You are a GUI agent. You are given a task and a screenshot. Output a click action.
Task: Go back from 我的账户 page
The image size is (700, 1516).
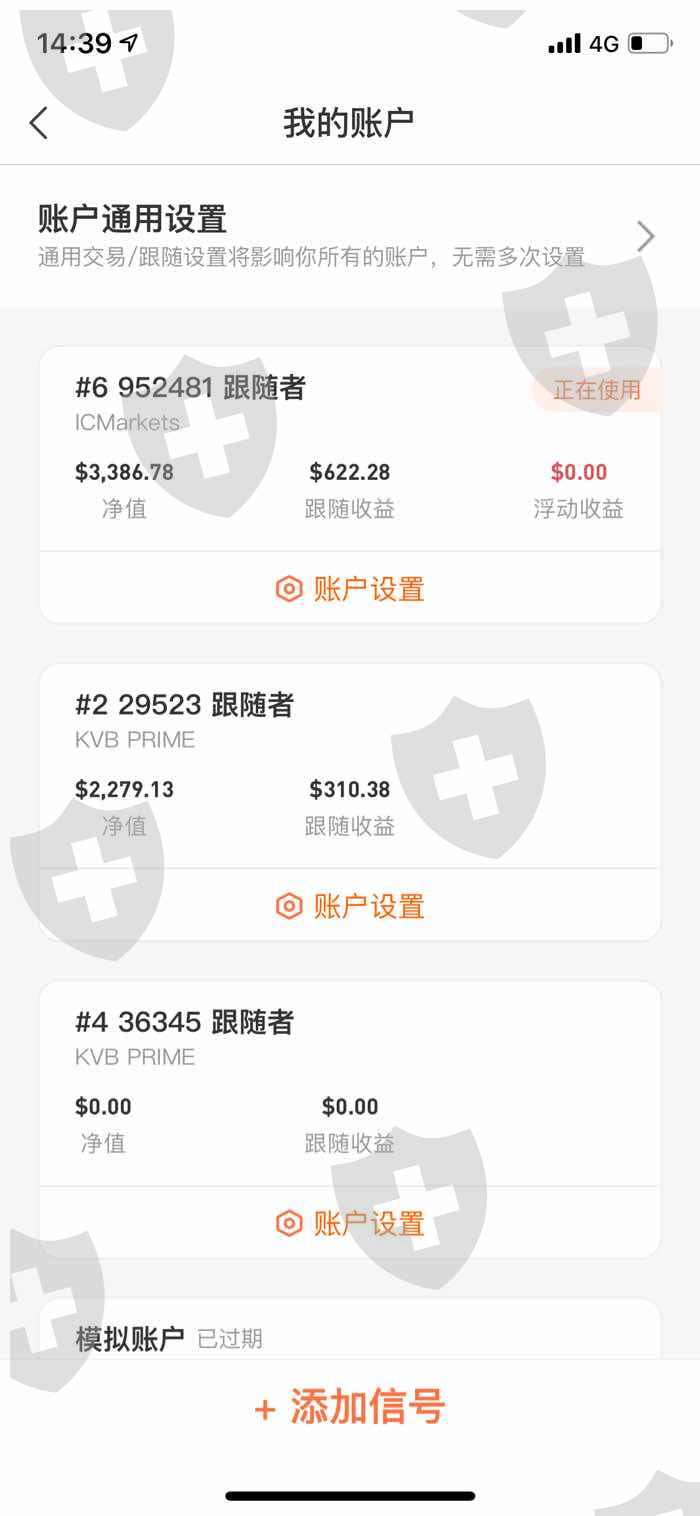(38, 123)
